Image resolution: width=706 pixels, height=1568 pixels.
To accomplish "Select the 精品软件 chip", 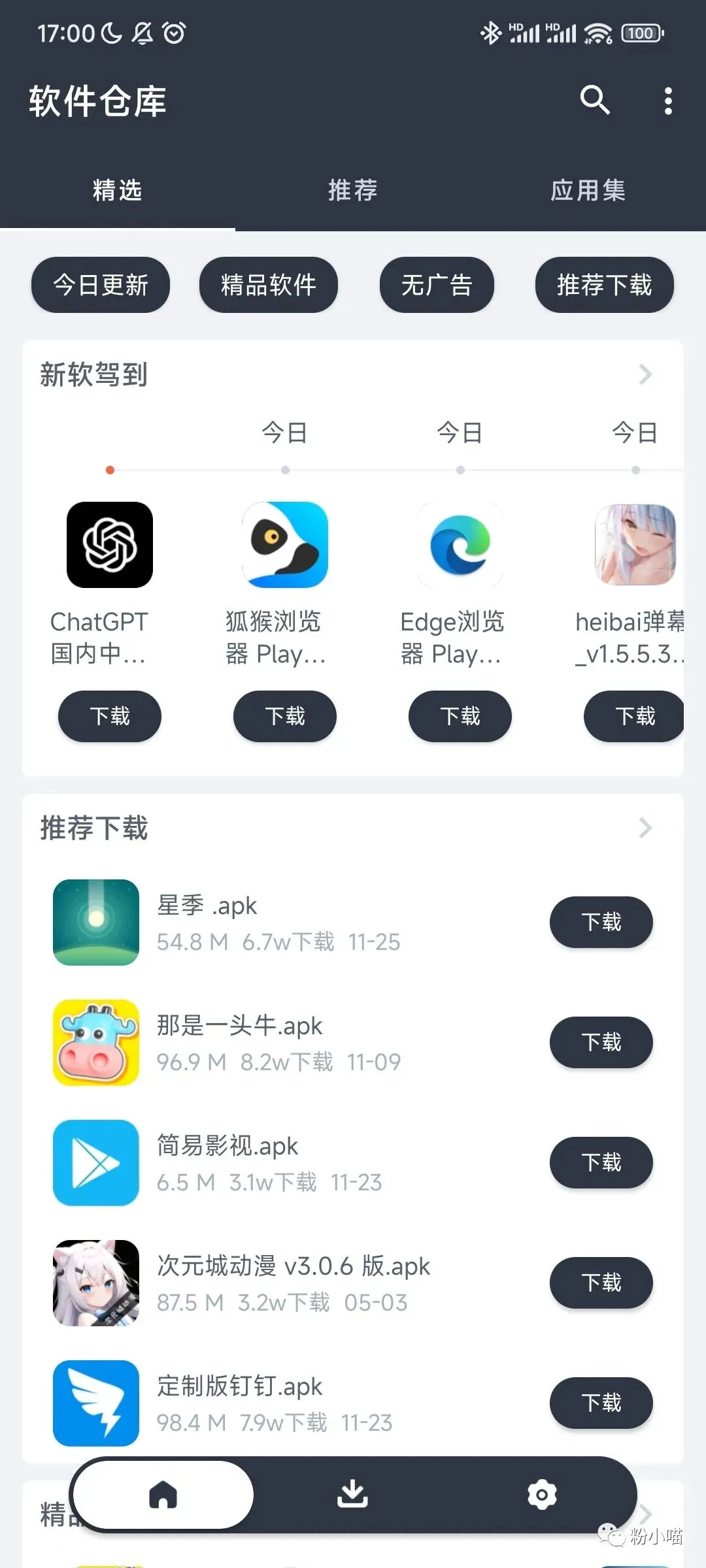I will tap(269, 285).
